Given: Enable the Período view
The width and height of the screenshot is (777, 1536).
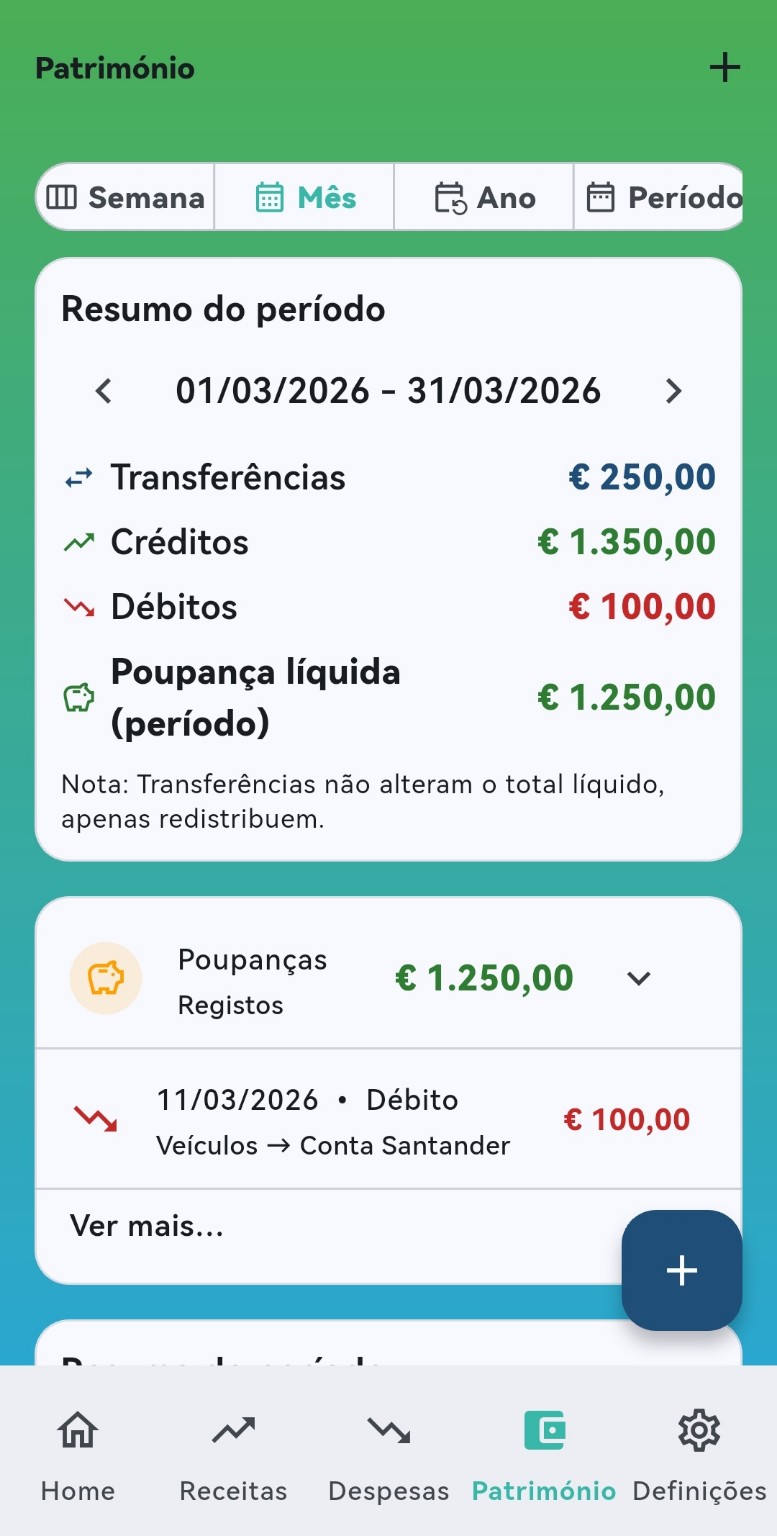Looking at the screenshot, I should (660, 197).
